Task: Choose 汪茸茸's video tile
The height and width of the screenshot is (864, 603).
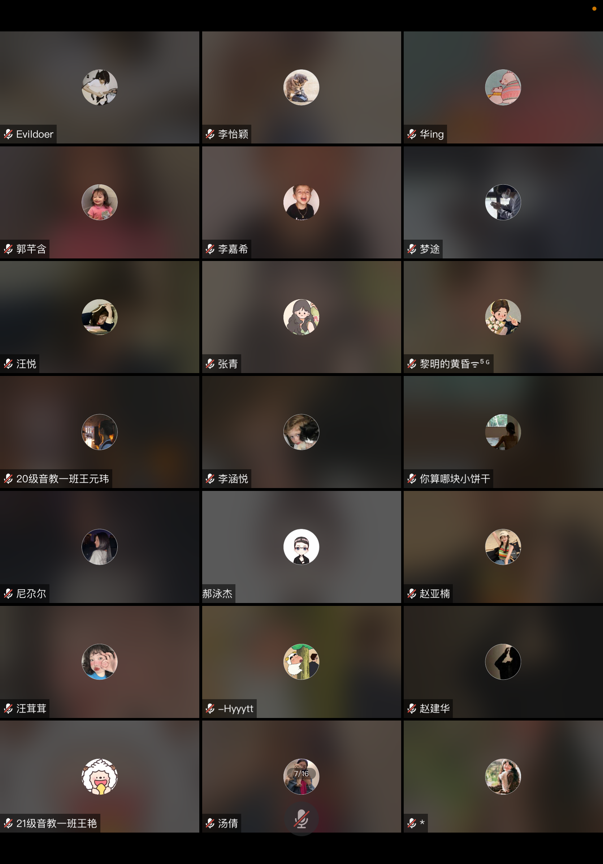Action: 100,662
